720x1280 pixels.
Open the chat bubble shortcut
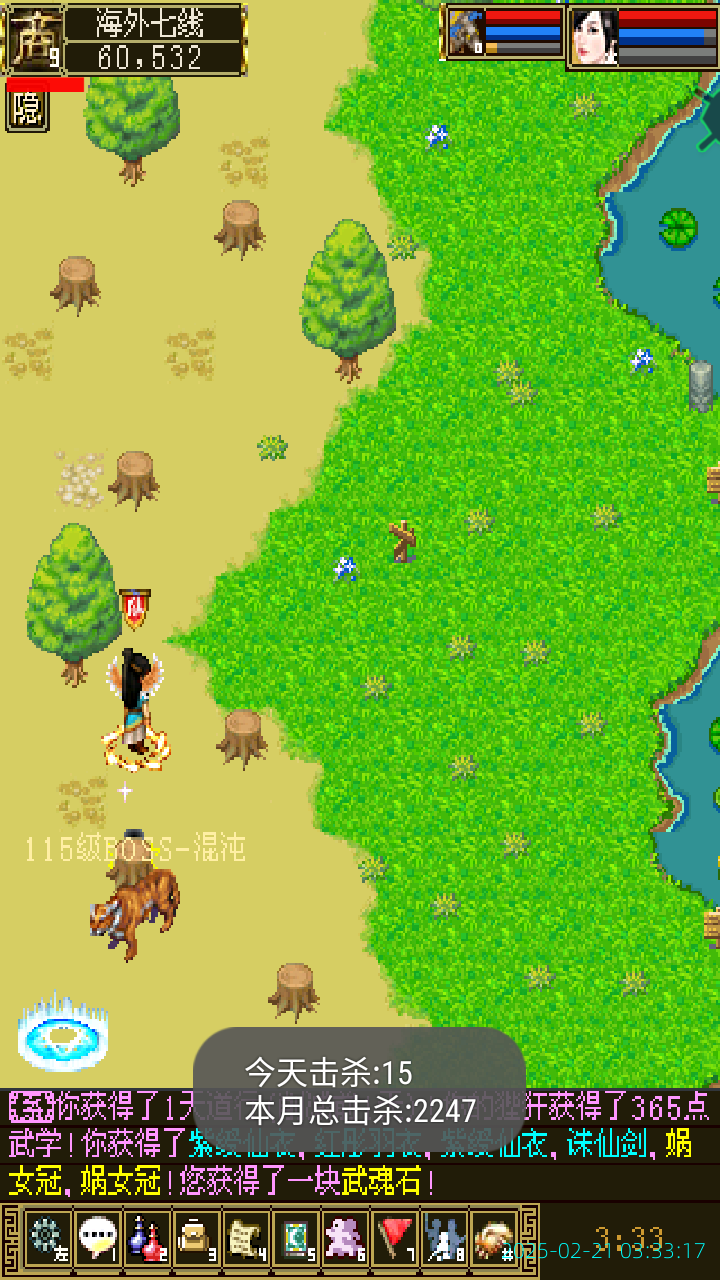97,1238
